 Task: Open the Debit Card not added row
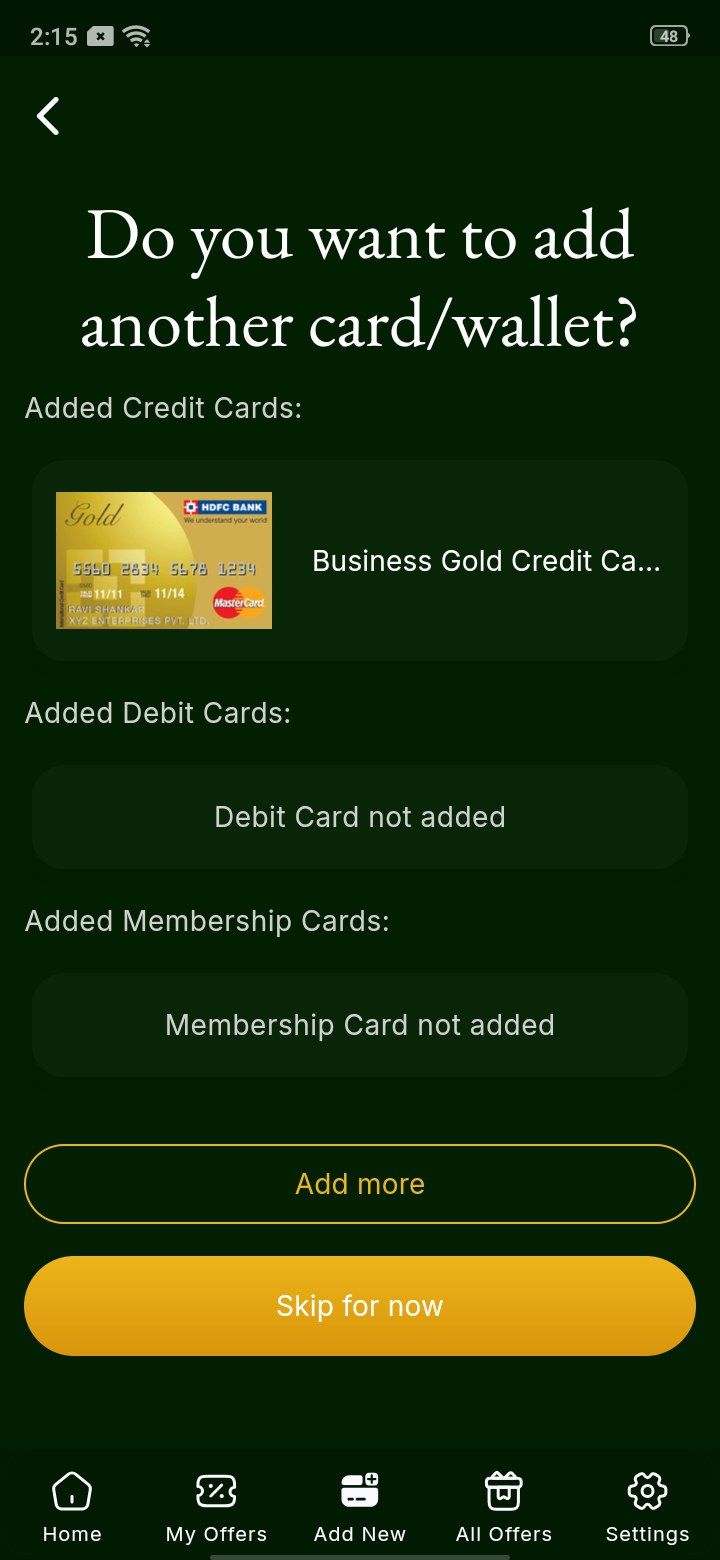point(360,816)
